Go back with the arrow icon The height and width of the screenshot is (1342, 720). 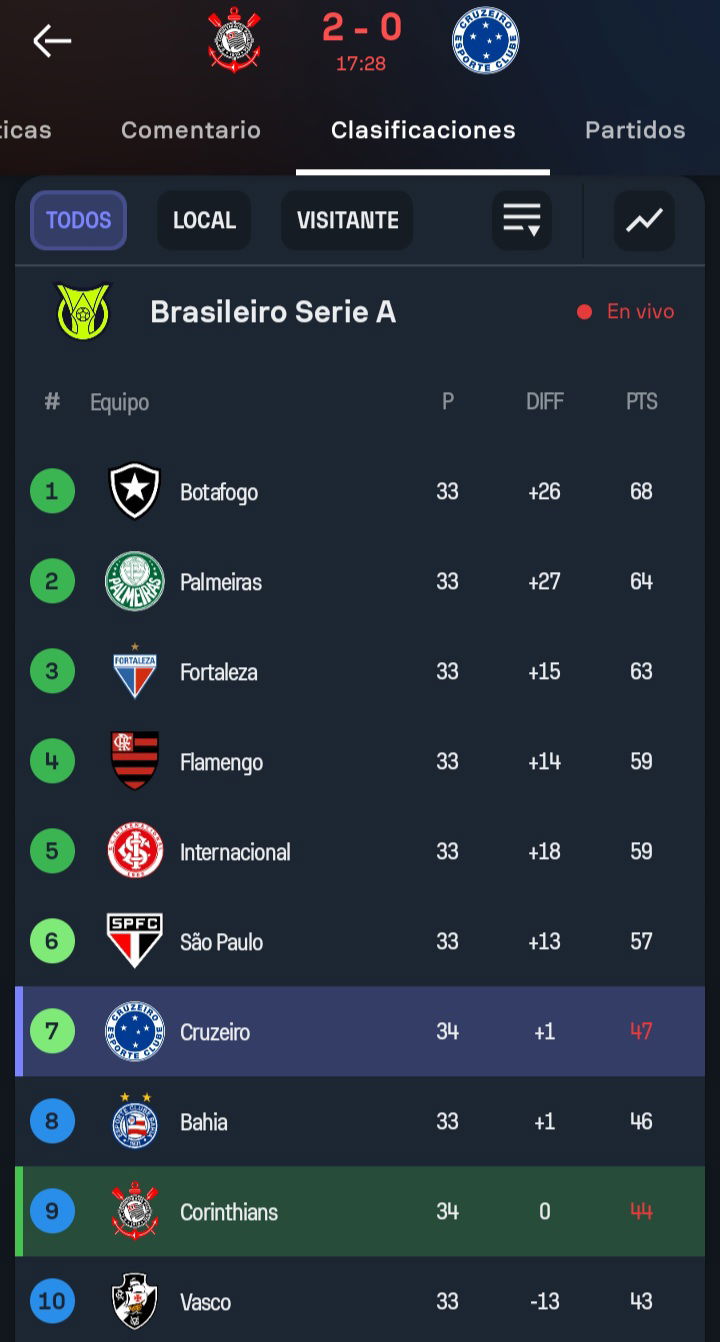(x=52, y=41)
